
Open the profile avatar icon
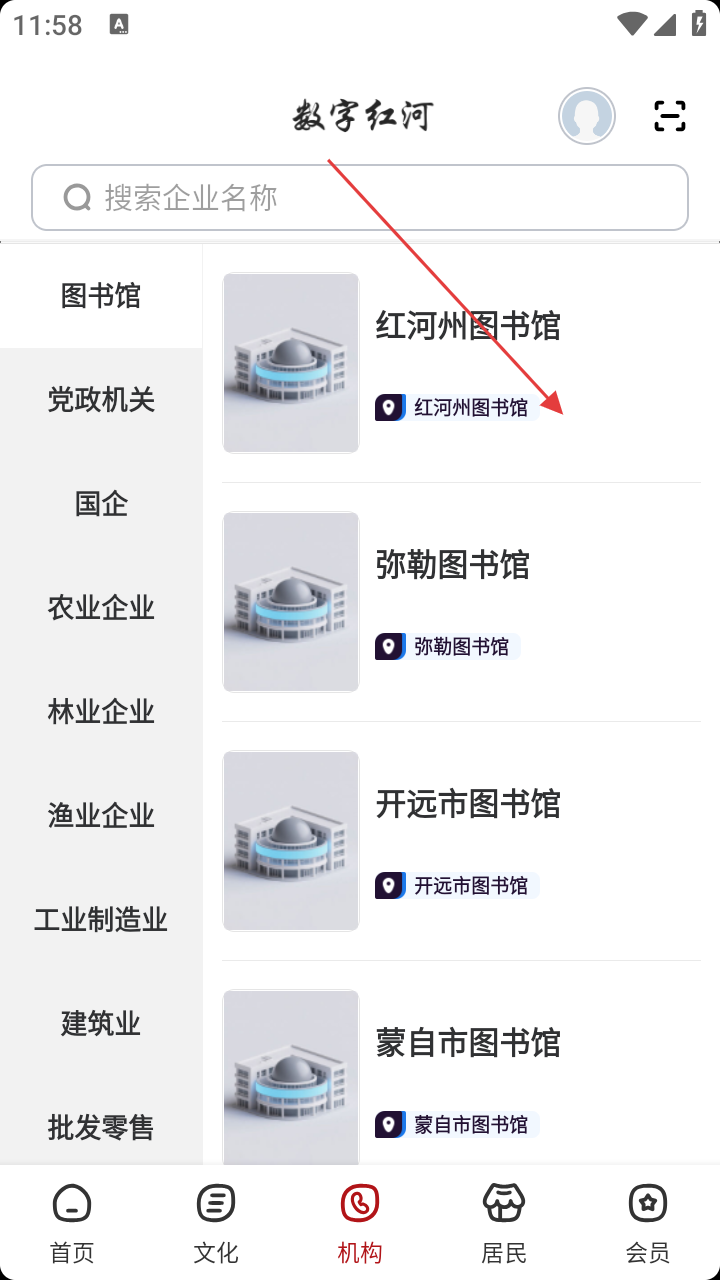[x=586, y=116]
